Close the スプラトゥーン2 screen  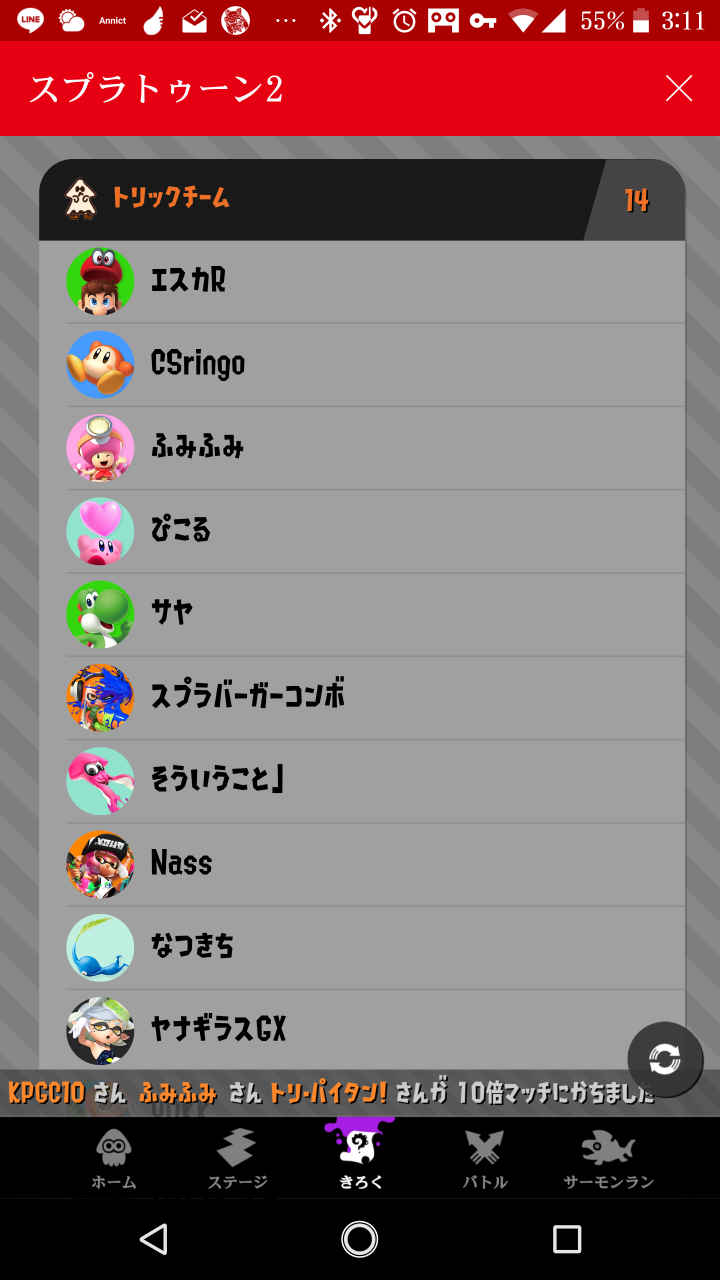pos(679,89)
